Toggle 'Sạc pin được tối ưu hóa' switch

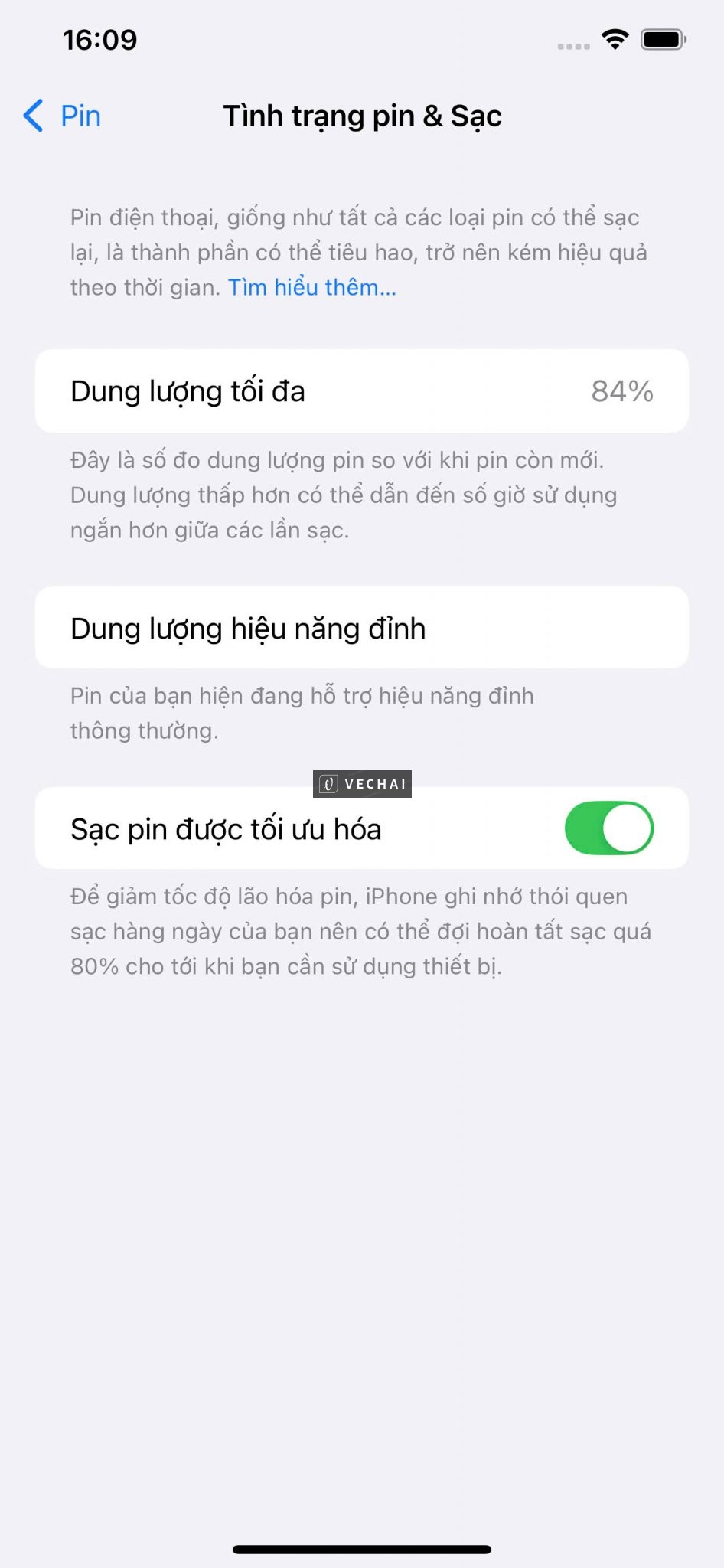pos(608,828)
